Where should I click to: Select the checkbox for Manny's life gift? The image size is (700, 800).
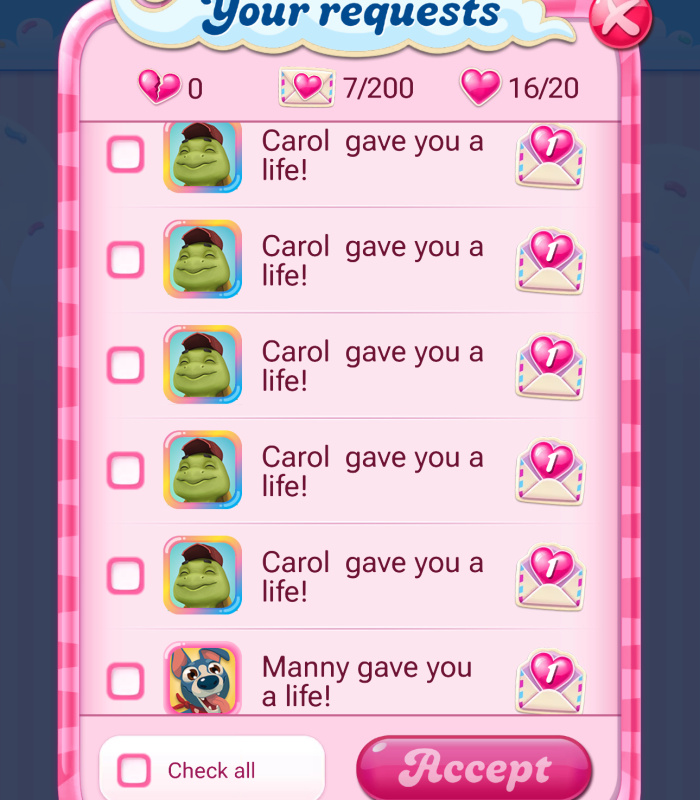point(126,682)
